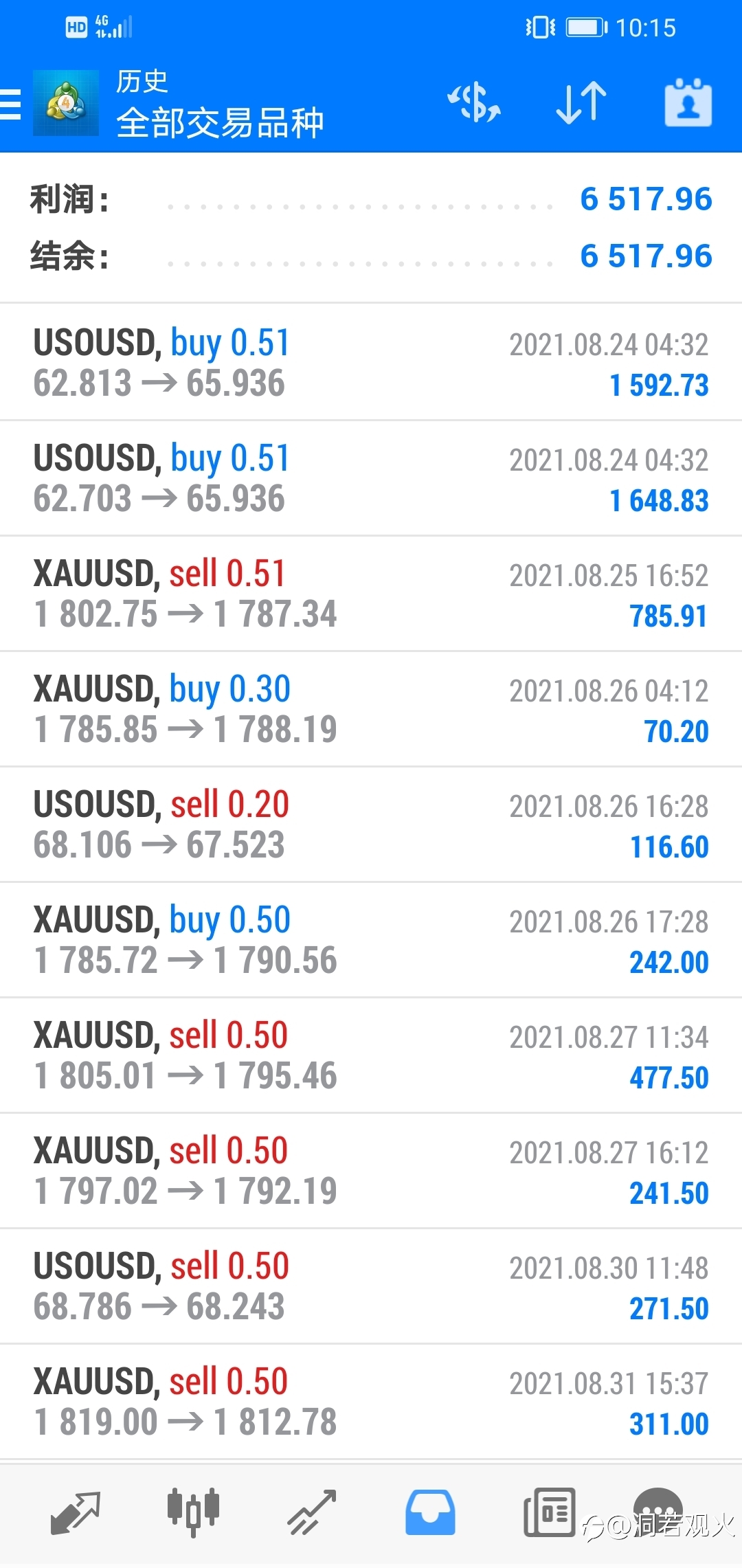
Task: Open XAUUSD buy 0.50 trade with profit 242.00
Action: tap(371, 940)
